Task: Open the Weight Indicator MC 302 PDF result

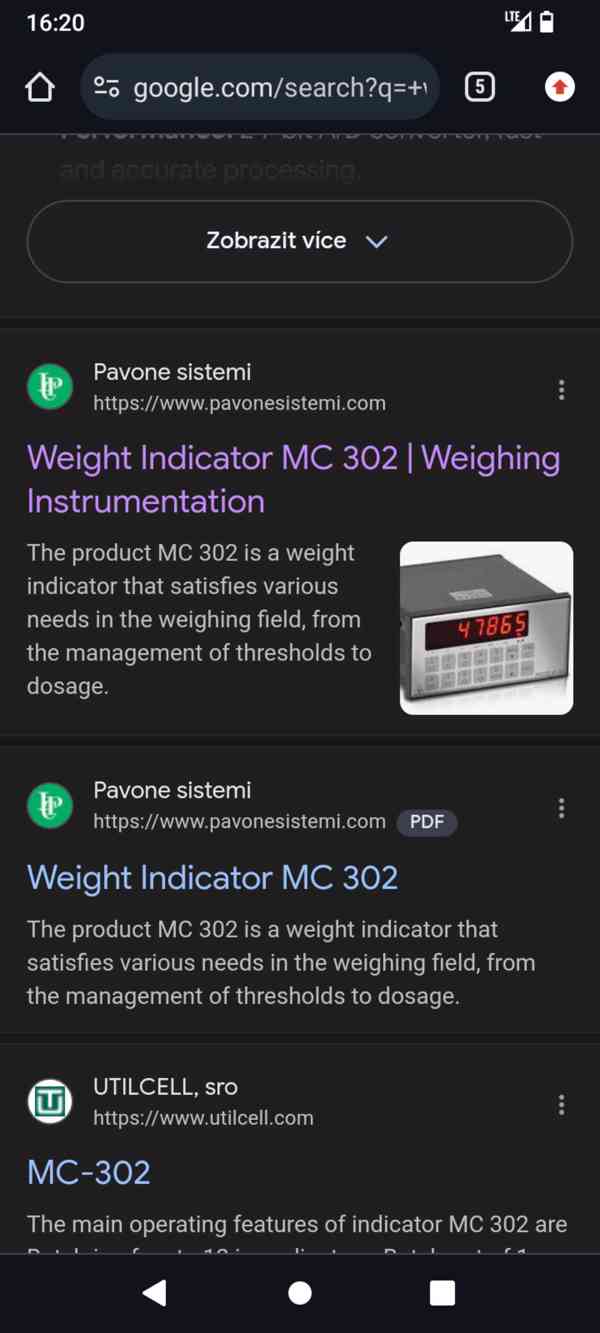Action: [x=212, y=877]
